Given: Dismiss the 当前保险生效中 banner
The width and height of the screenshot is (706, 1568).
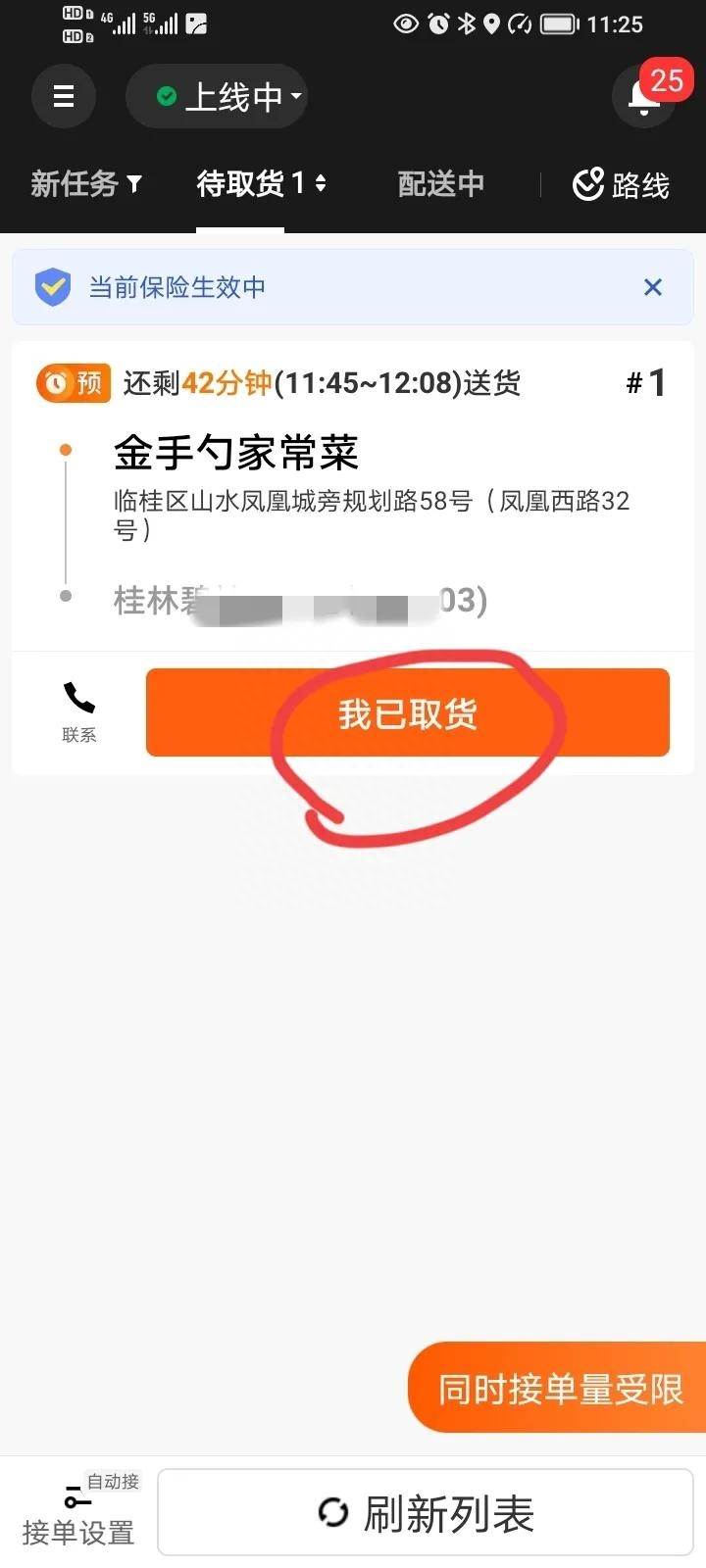Looking at the screenshot, I should (653, 287).
